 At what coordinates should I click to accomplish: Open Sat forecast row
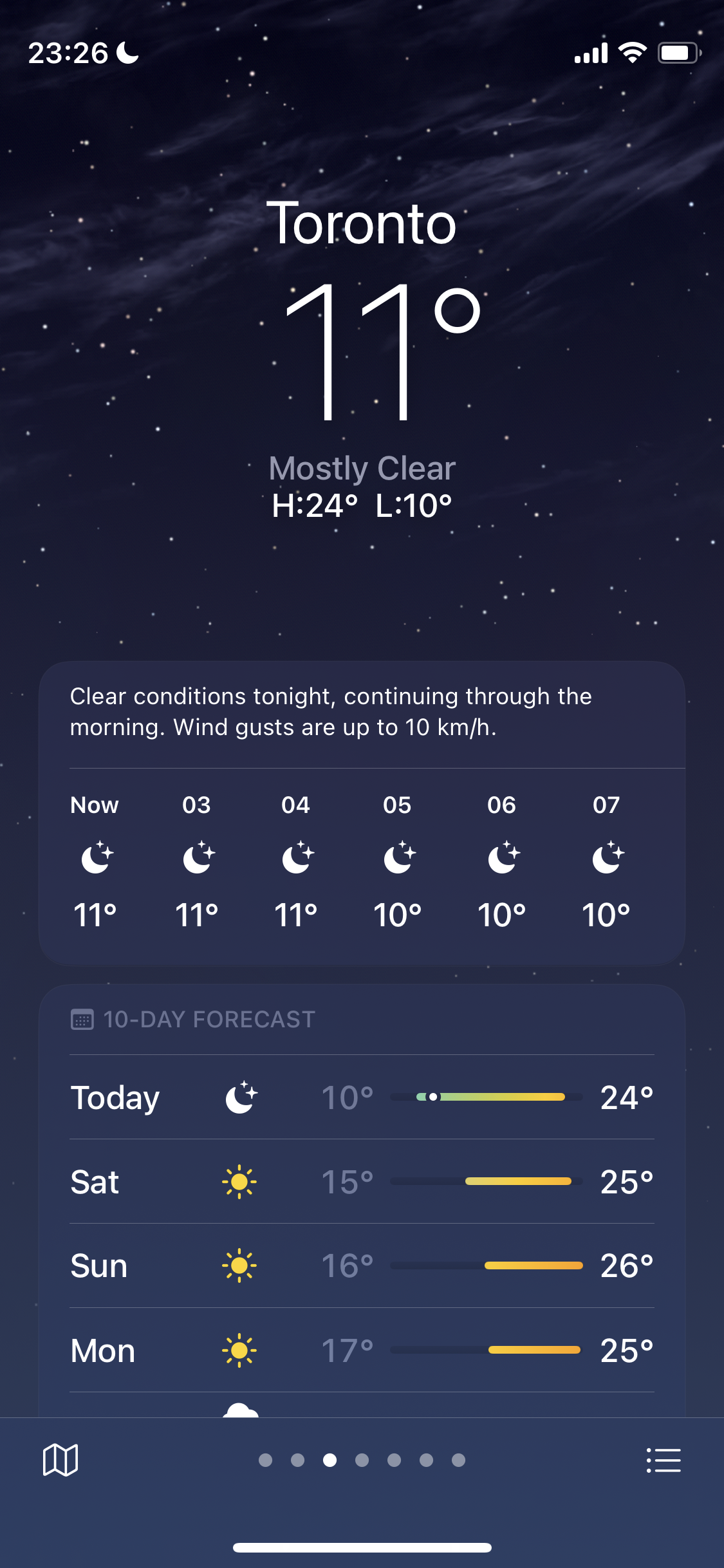pyautogui.click(x=362, y=1182)
